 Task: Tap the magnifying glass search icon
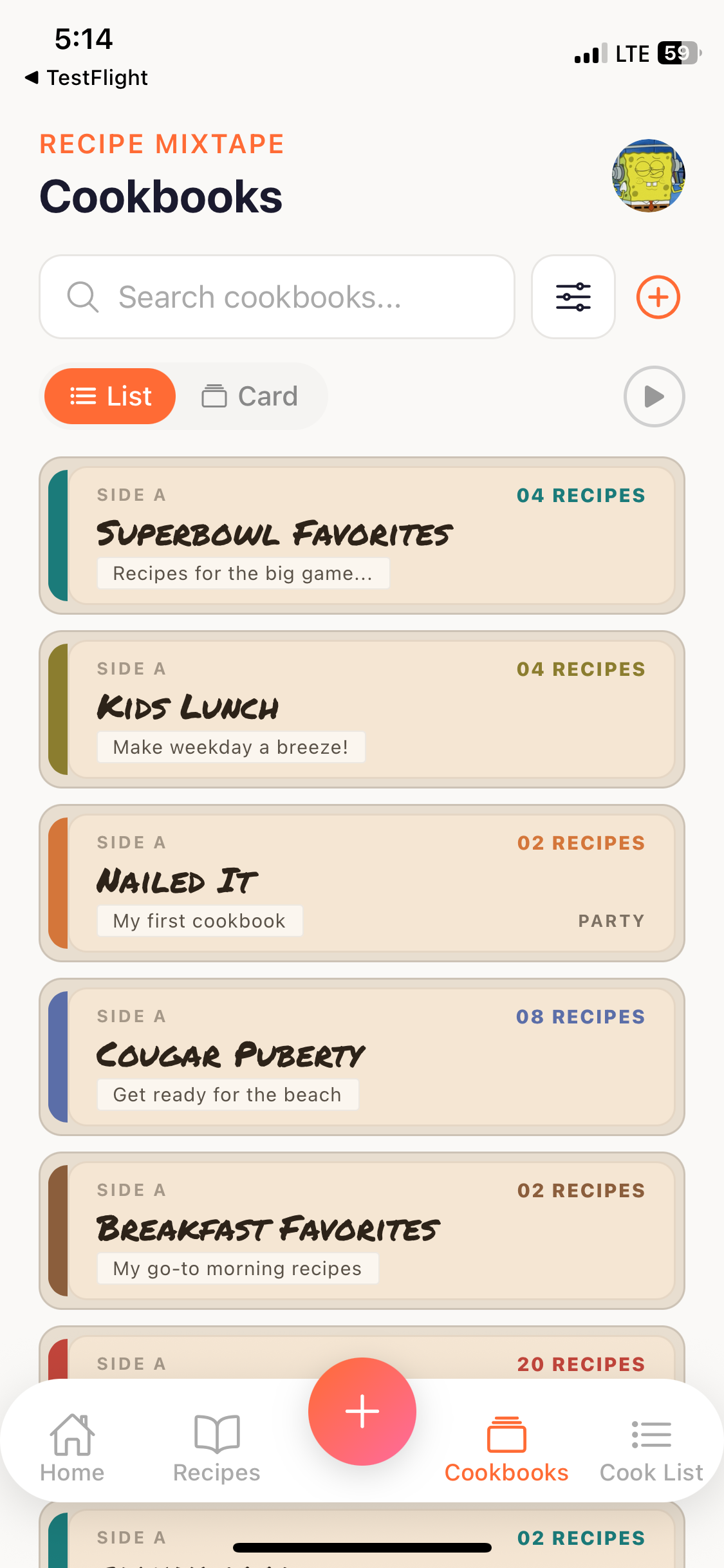[x=83, y=297]
